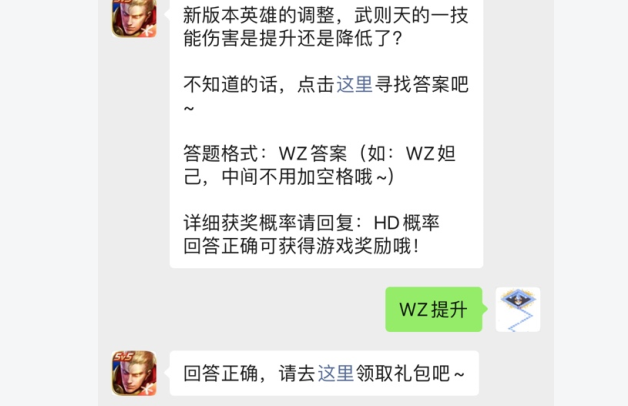Open the game account avatar on the question message
628x406 pixels.
pos(134,17)
